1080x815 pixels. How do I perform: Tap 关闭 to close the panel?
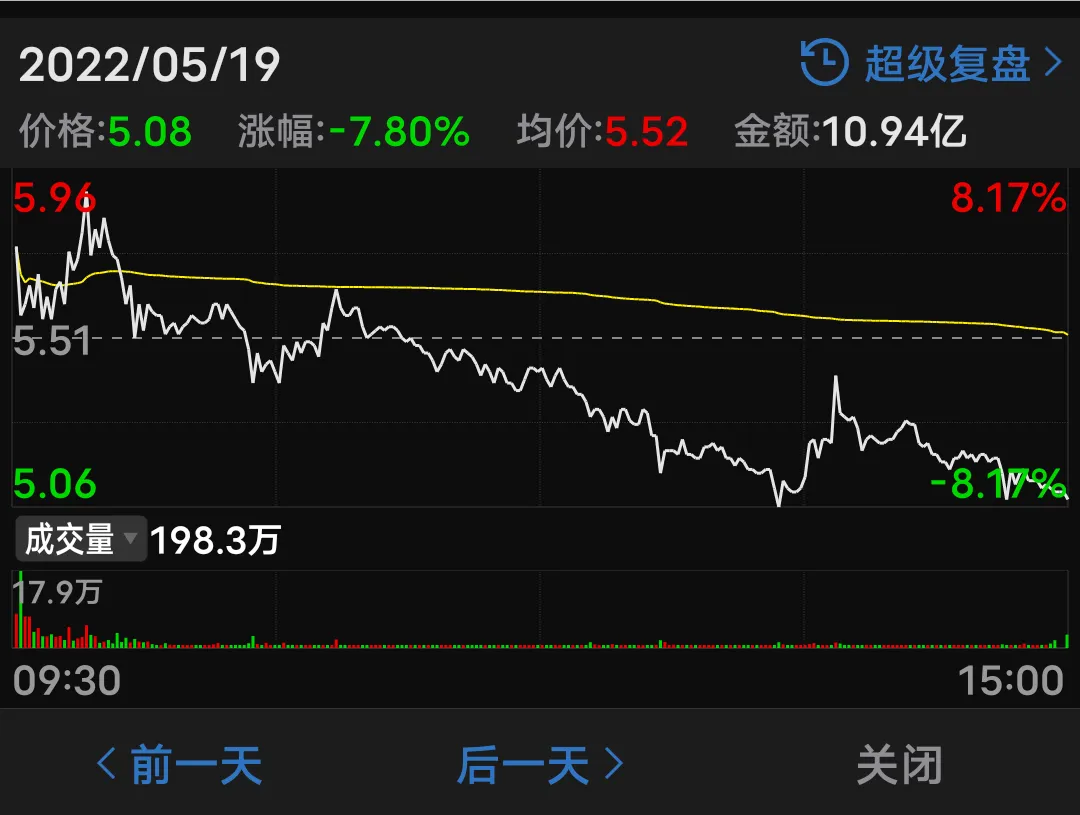click(900, 765)
